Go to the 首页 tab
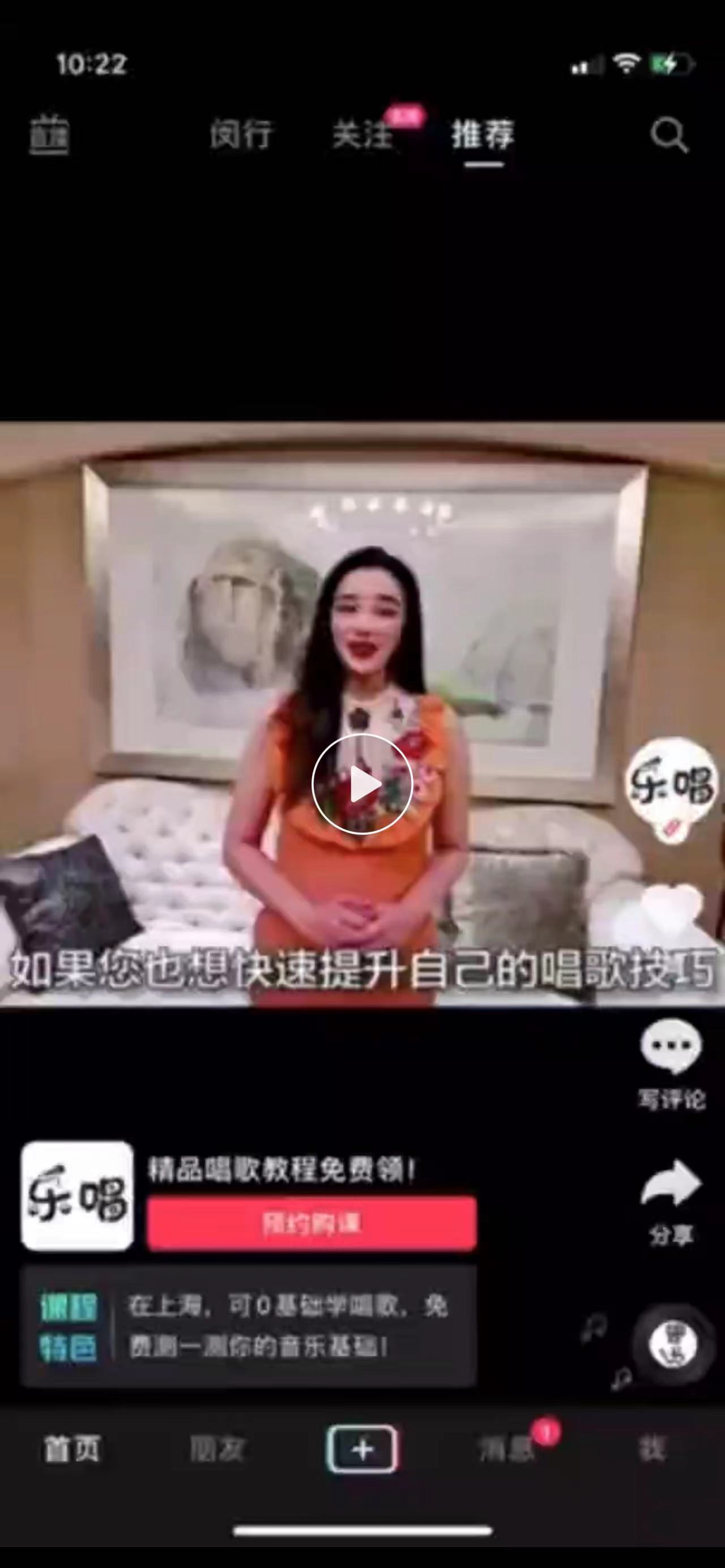Viewport: 725px width, 1568px height. 72,1450
